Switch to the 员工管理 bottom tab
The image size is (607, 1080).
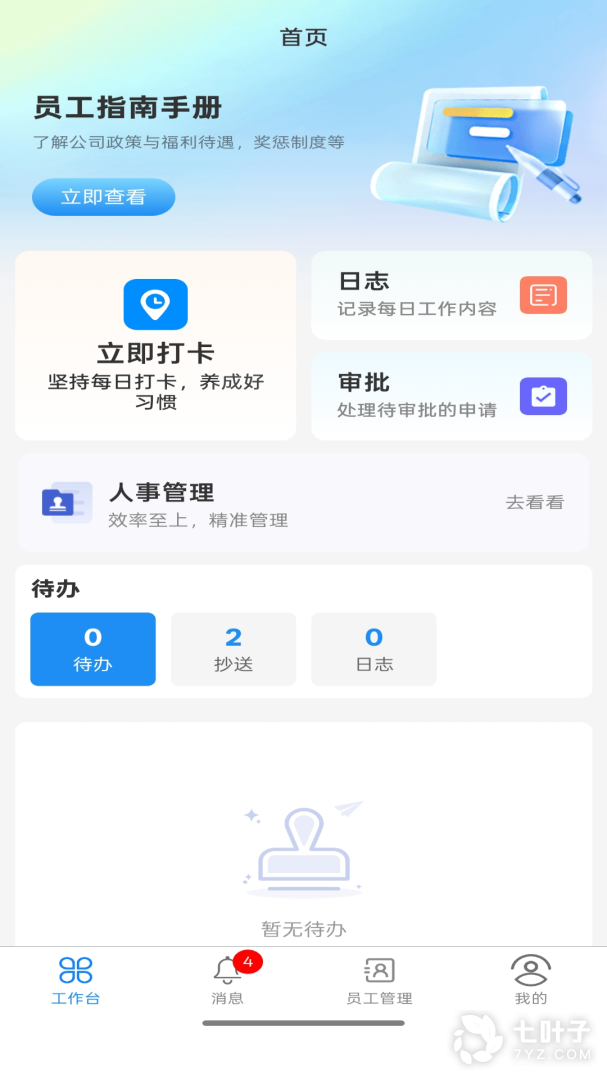coord(379,980)
